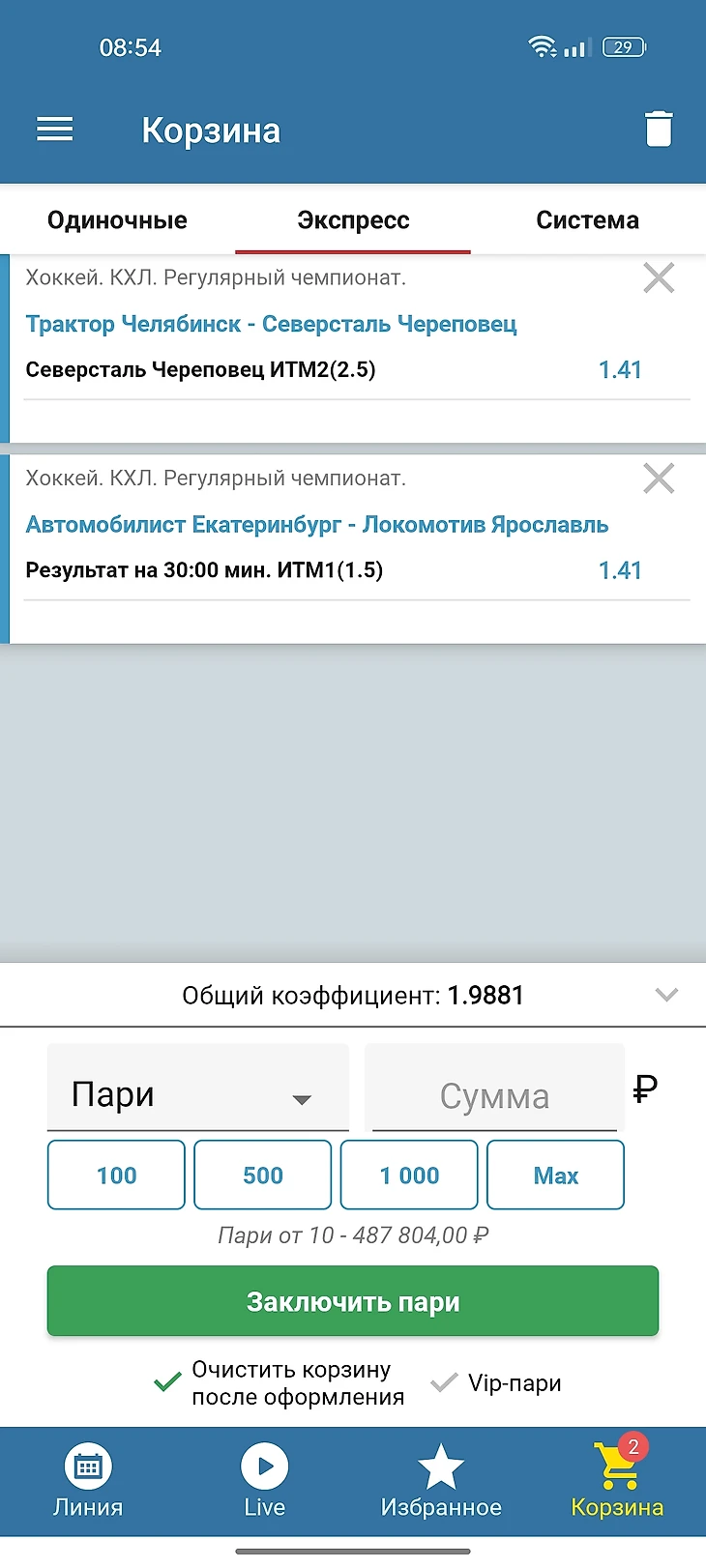Open the hamburger drawer menu
Viewport: 706px width, 1568px height.
pos(55,130)
